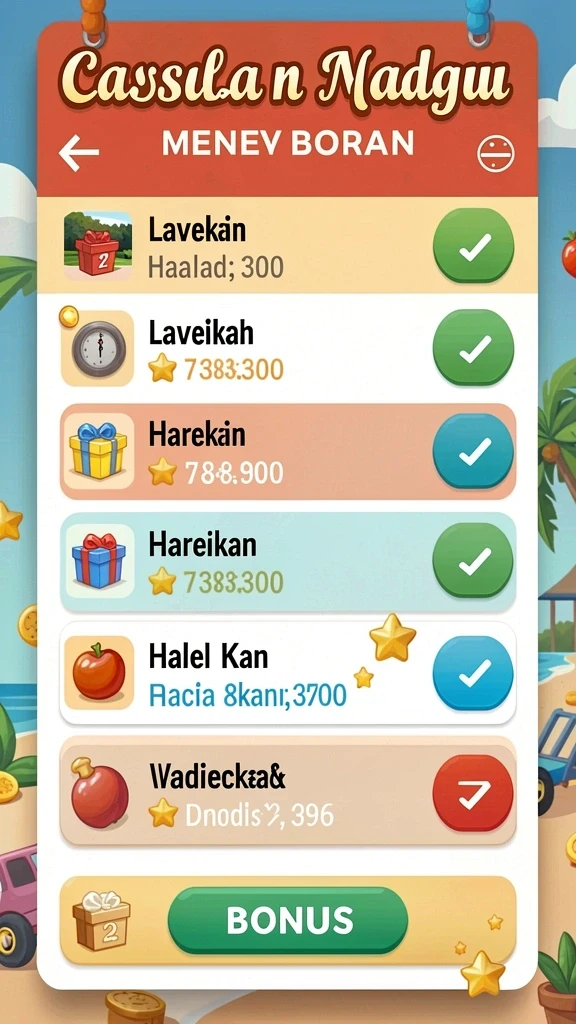Claim the Laveikah reward check button
Screen dimensions: 576x1024
coord(473,348)
